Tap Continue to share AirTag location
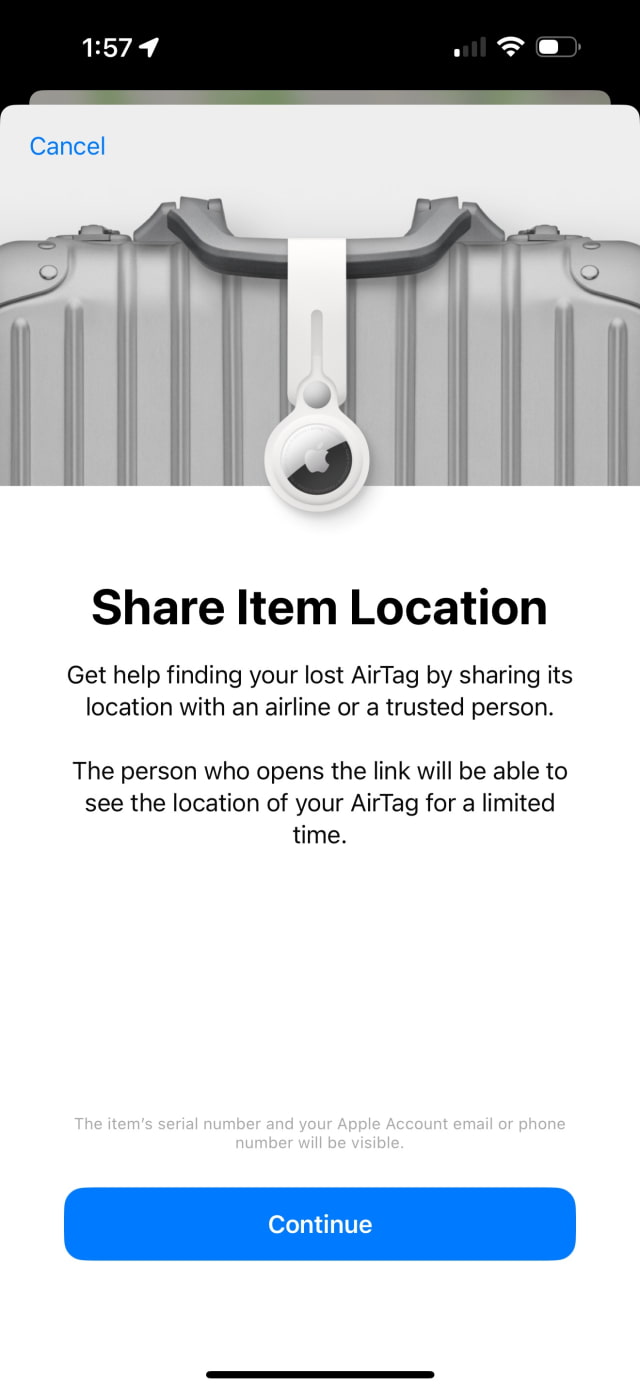The image size is (640, 1390). pos(320,1224)
